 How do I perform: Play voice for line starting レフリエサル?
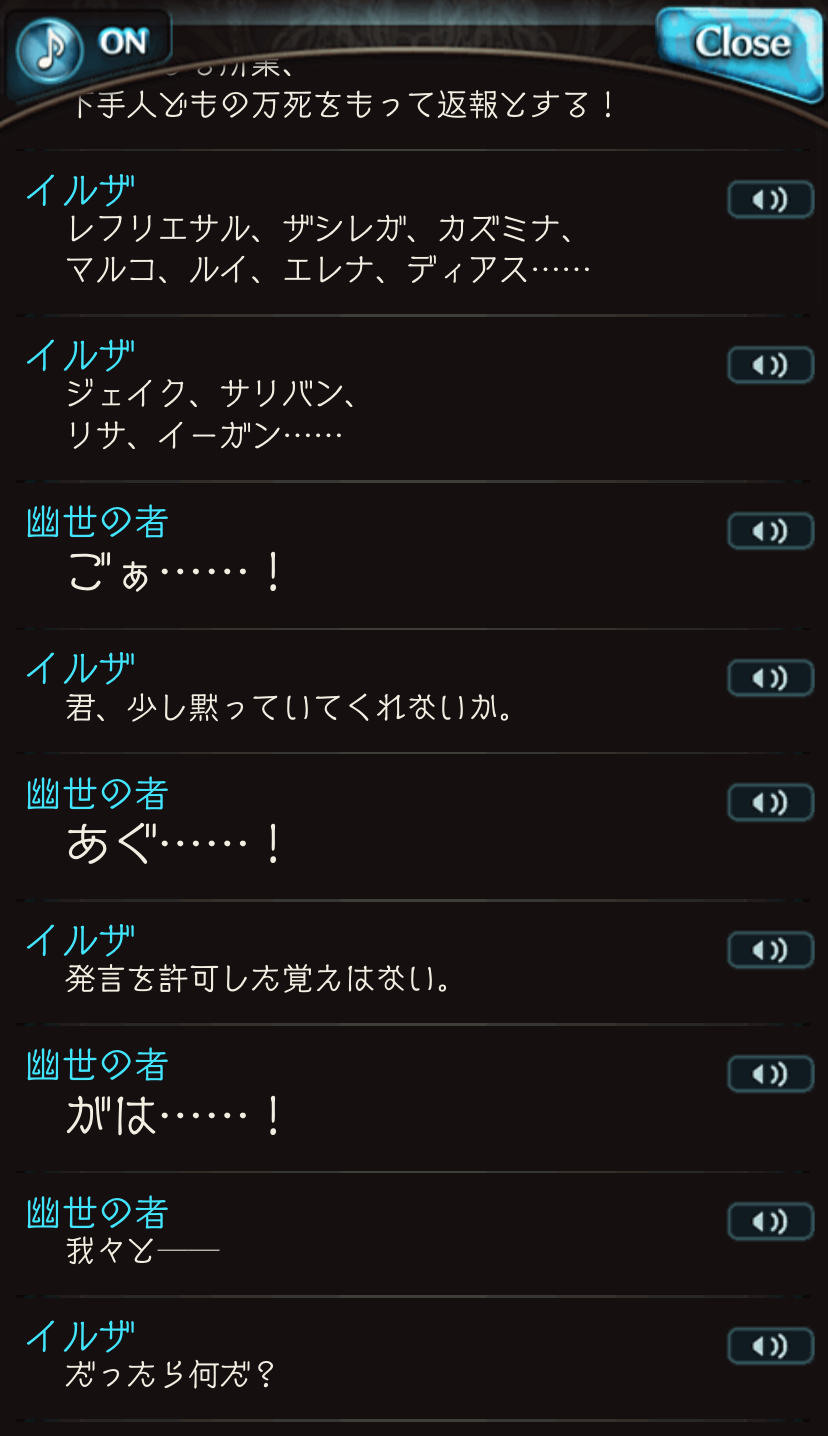(x=770, y=200)
